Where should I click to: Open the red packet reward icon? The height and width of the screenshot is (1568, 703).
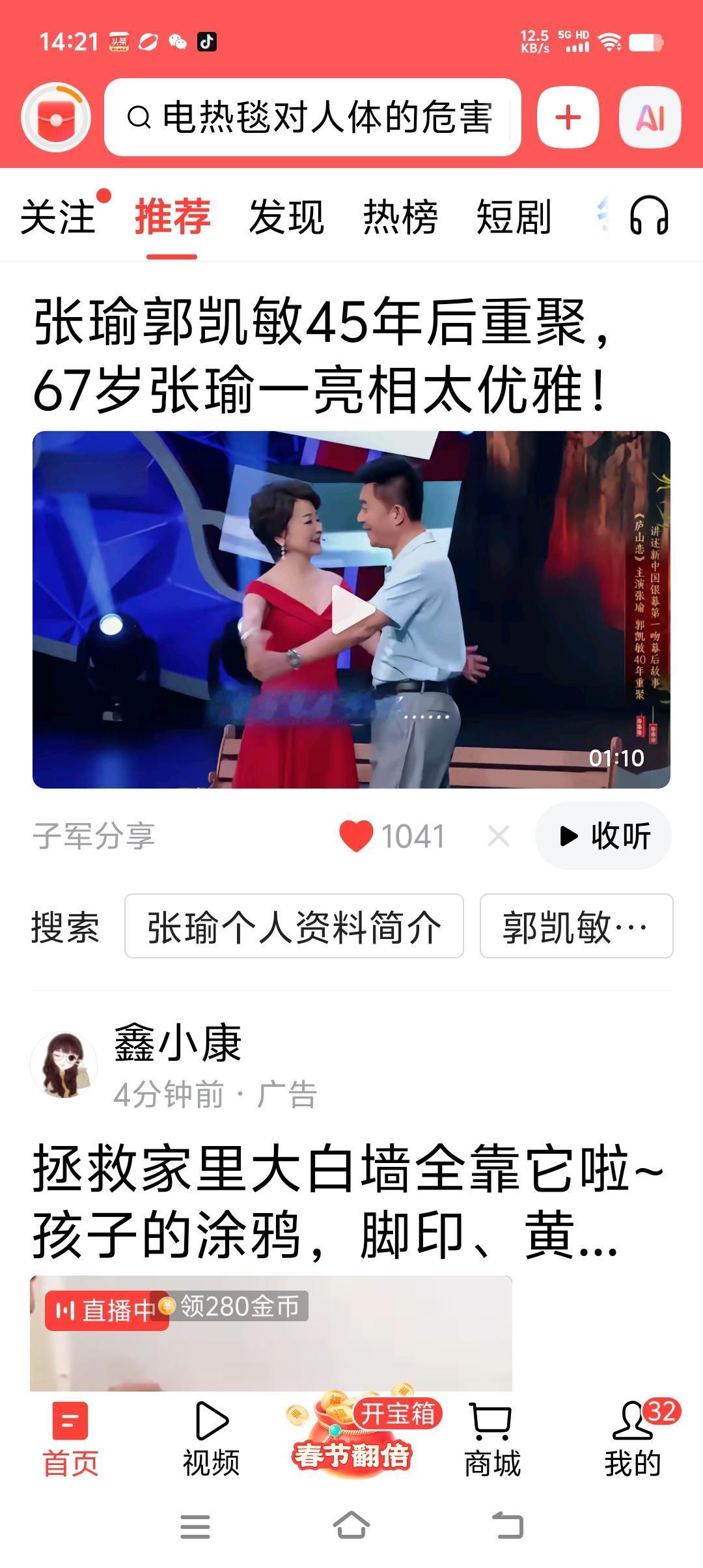(56, 118)
